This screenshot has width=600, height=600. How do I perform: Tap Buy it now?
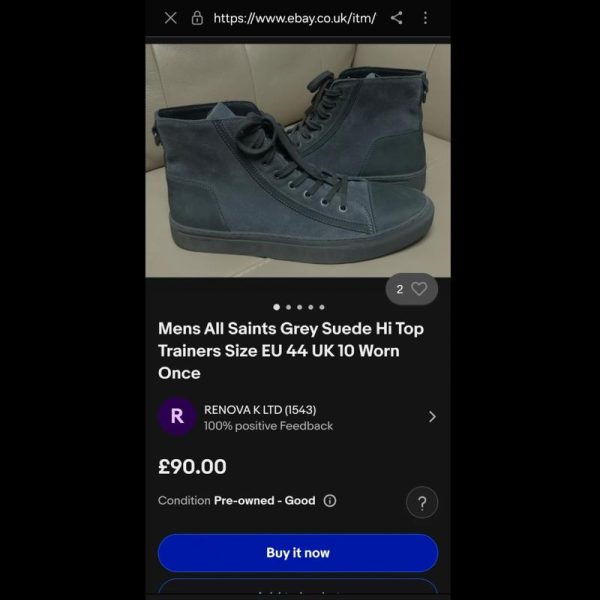(297, 553)
